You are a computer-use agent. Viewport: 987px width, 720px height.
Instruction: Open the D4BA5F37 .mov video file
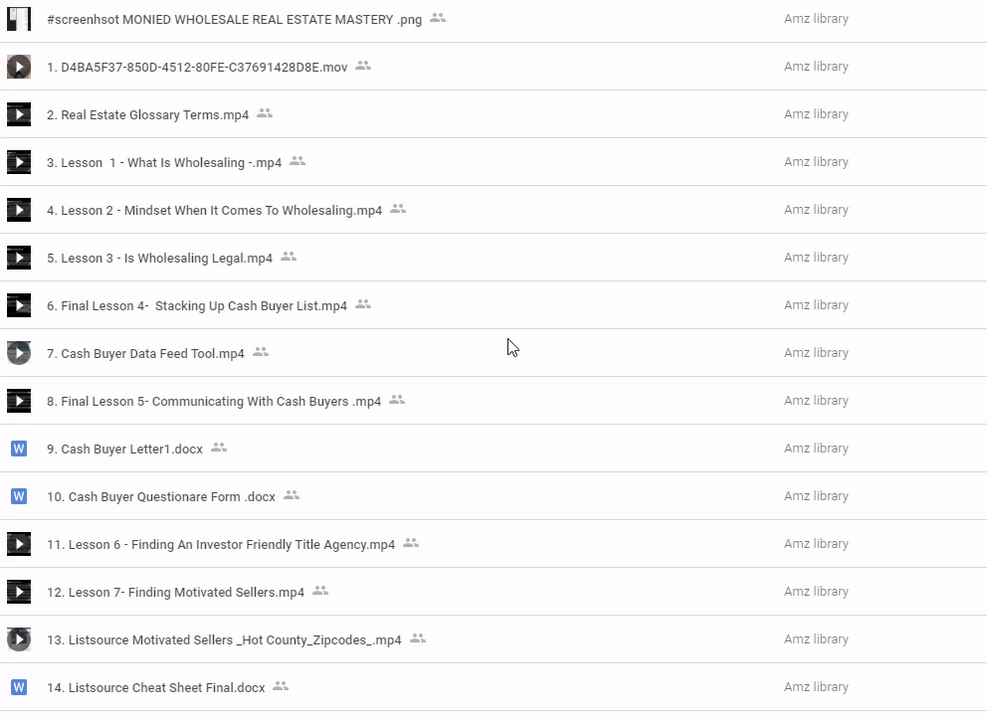197,67
